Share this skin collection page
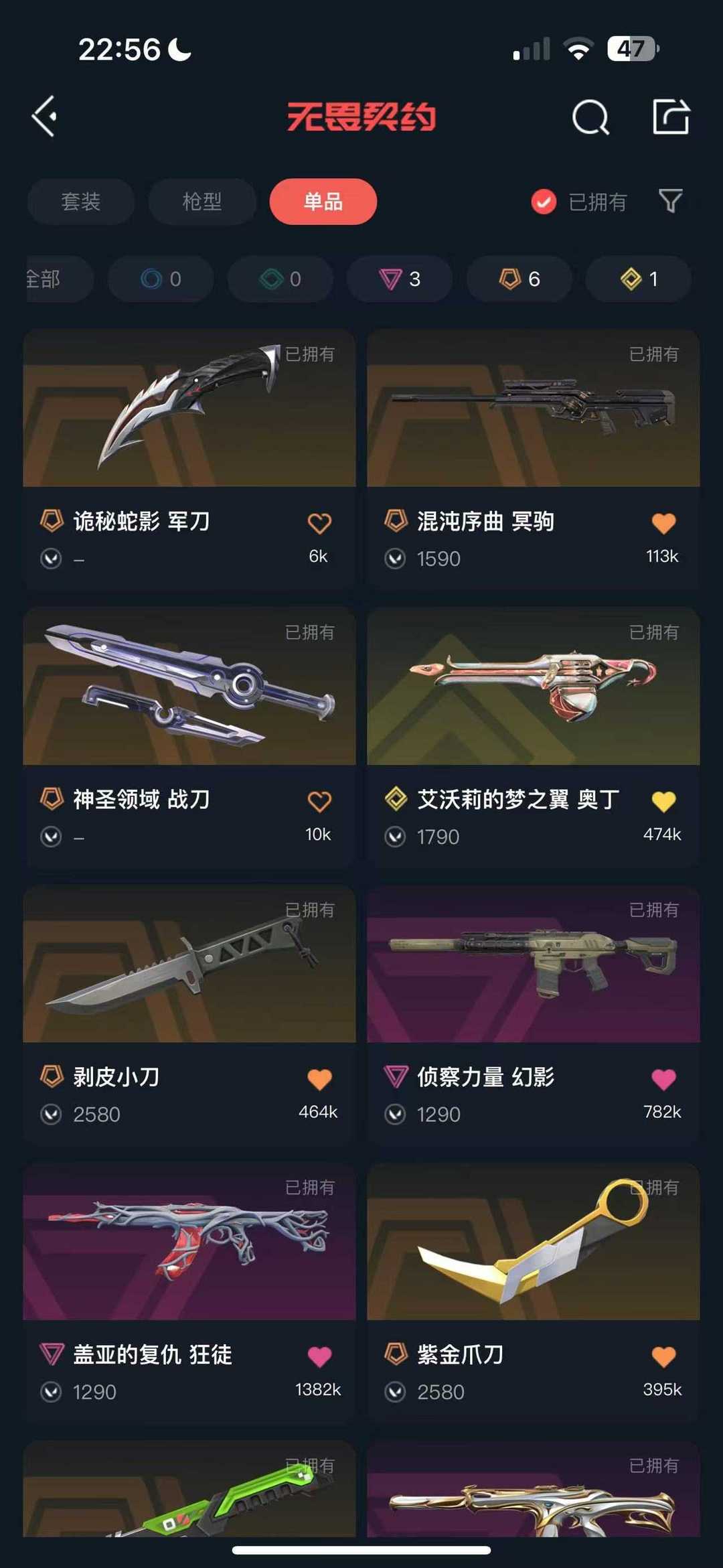This screenshot has height=1568, width=723. (x=671, y=117)
